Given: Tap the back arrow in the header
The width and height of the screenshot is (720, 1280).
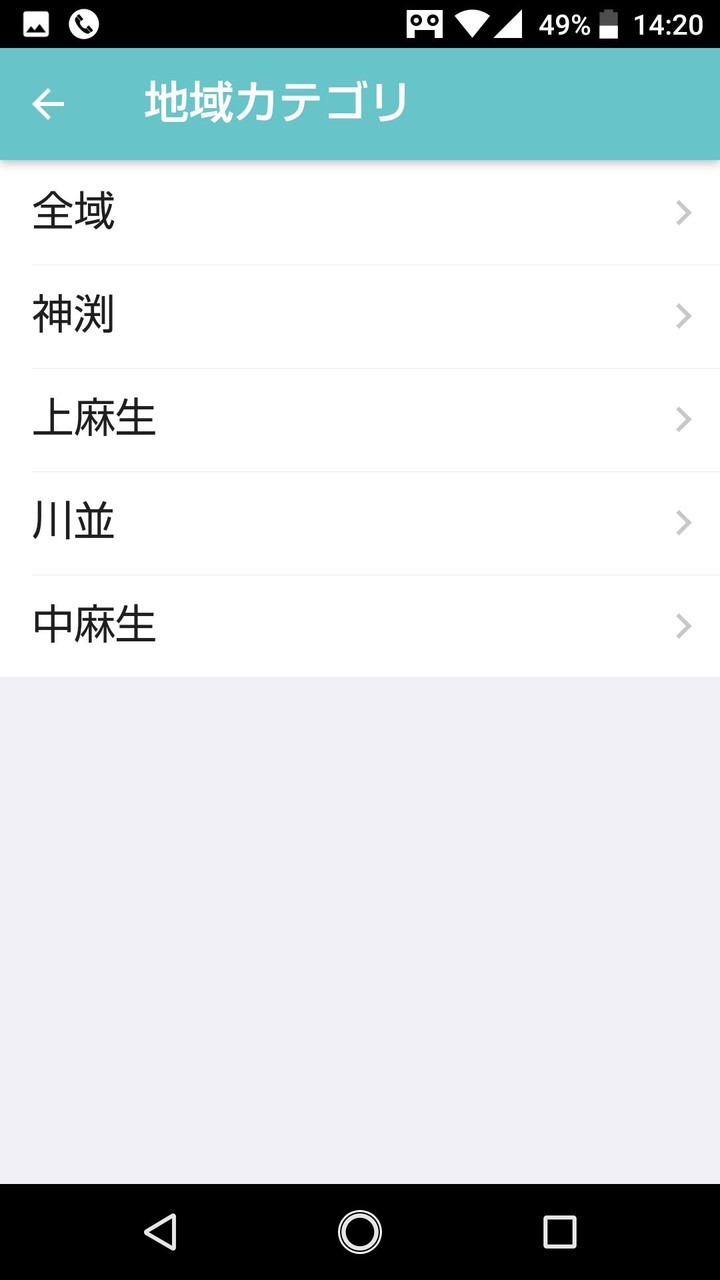Looking at the screenshot, I should pyautogui.click(x=48, y=103).
